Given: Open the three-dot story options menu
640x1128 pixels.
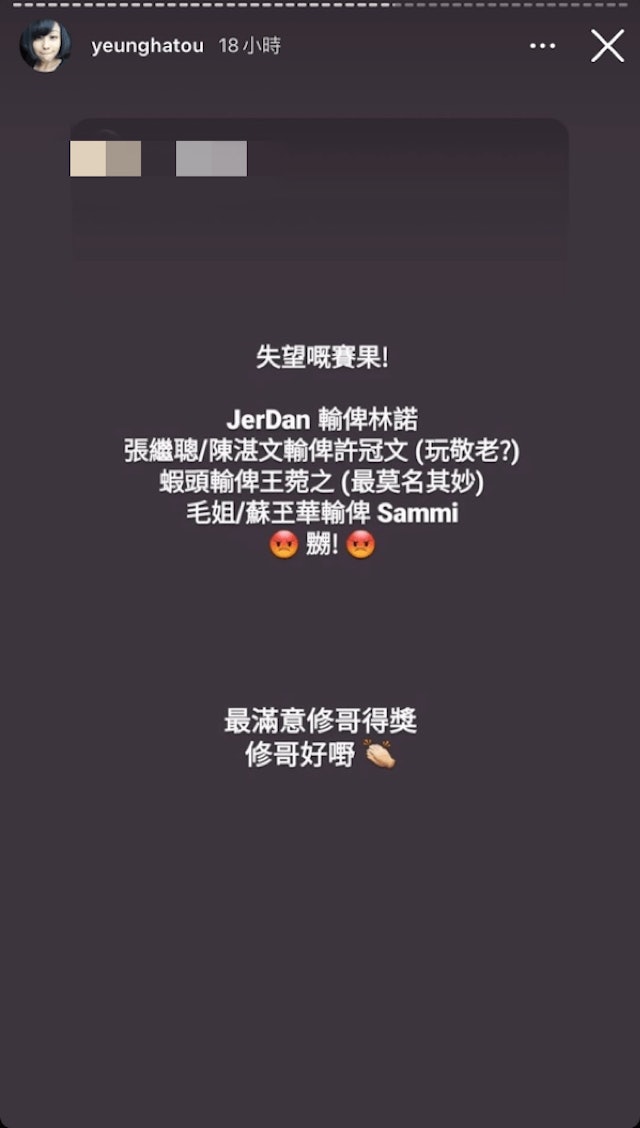Looking at the screenshot, I should (542, 46).
